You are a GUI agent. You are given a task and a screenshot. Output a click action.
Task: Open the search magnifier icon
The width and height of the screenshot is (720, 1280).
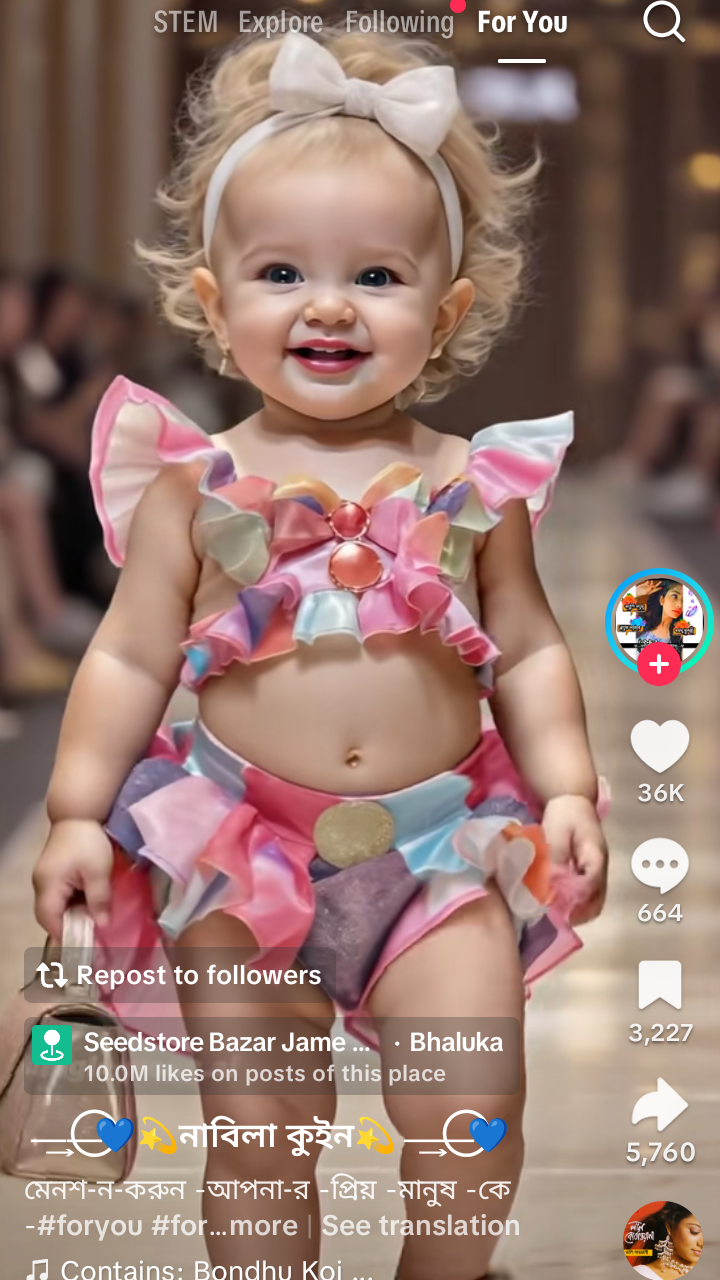(x=663, y=22)
